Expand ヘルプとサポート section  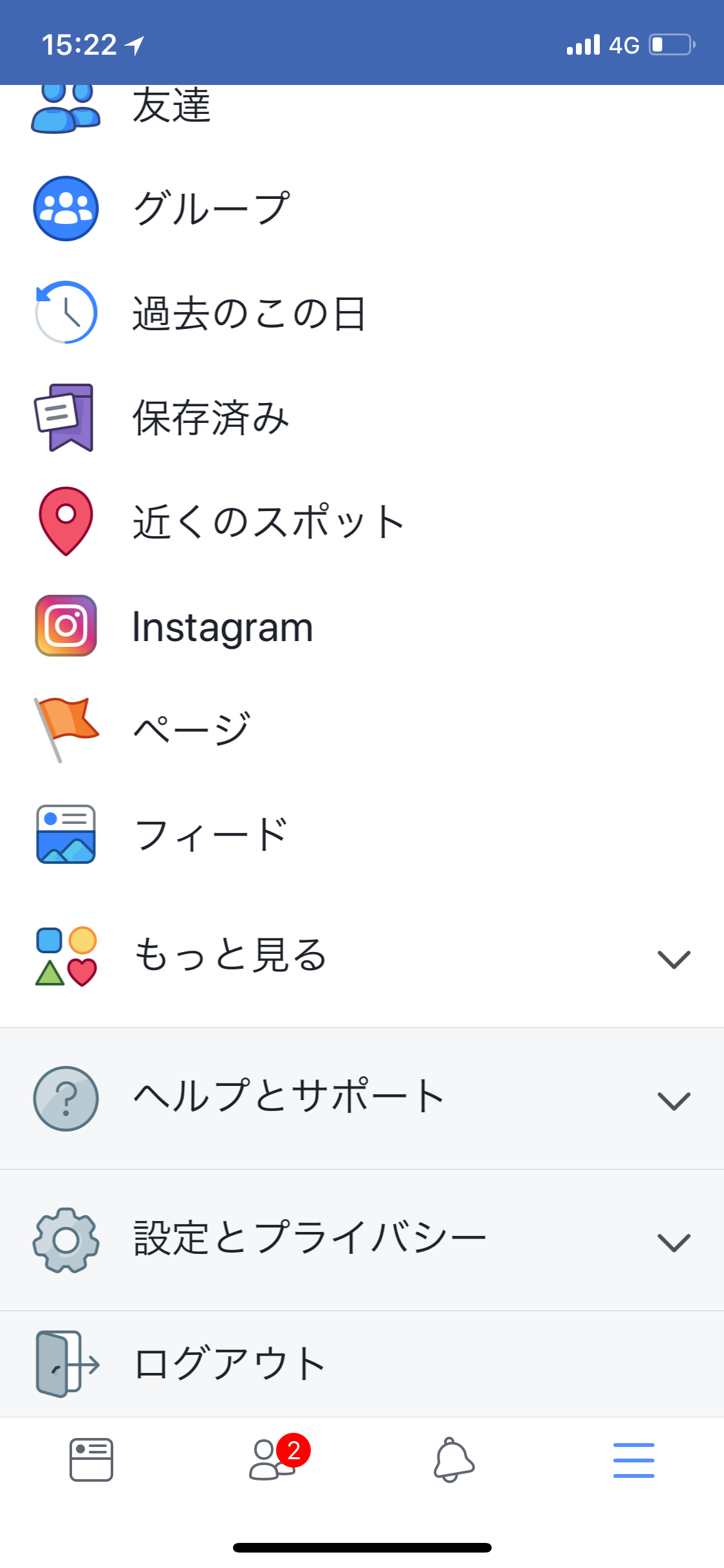362,1099
